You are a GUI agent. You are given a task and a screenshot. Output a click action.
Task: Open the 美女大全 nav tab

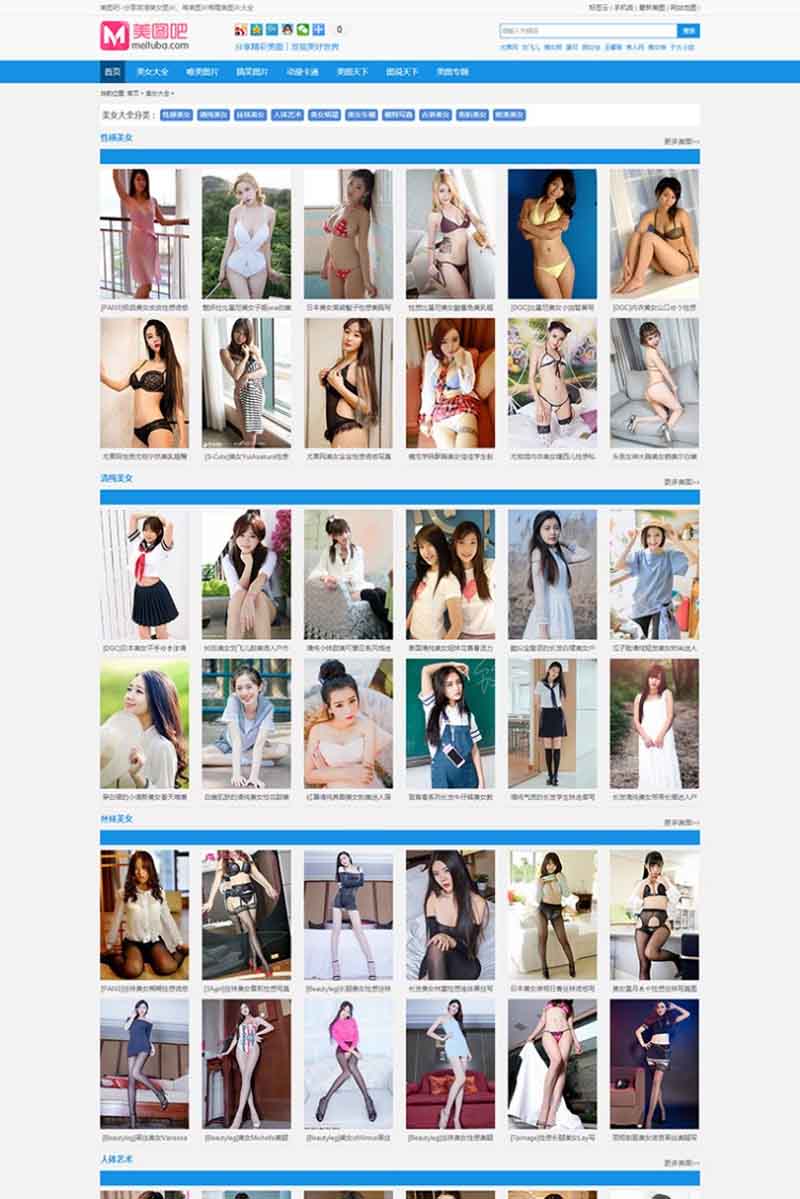coord(152,72)
